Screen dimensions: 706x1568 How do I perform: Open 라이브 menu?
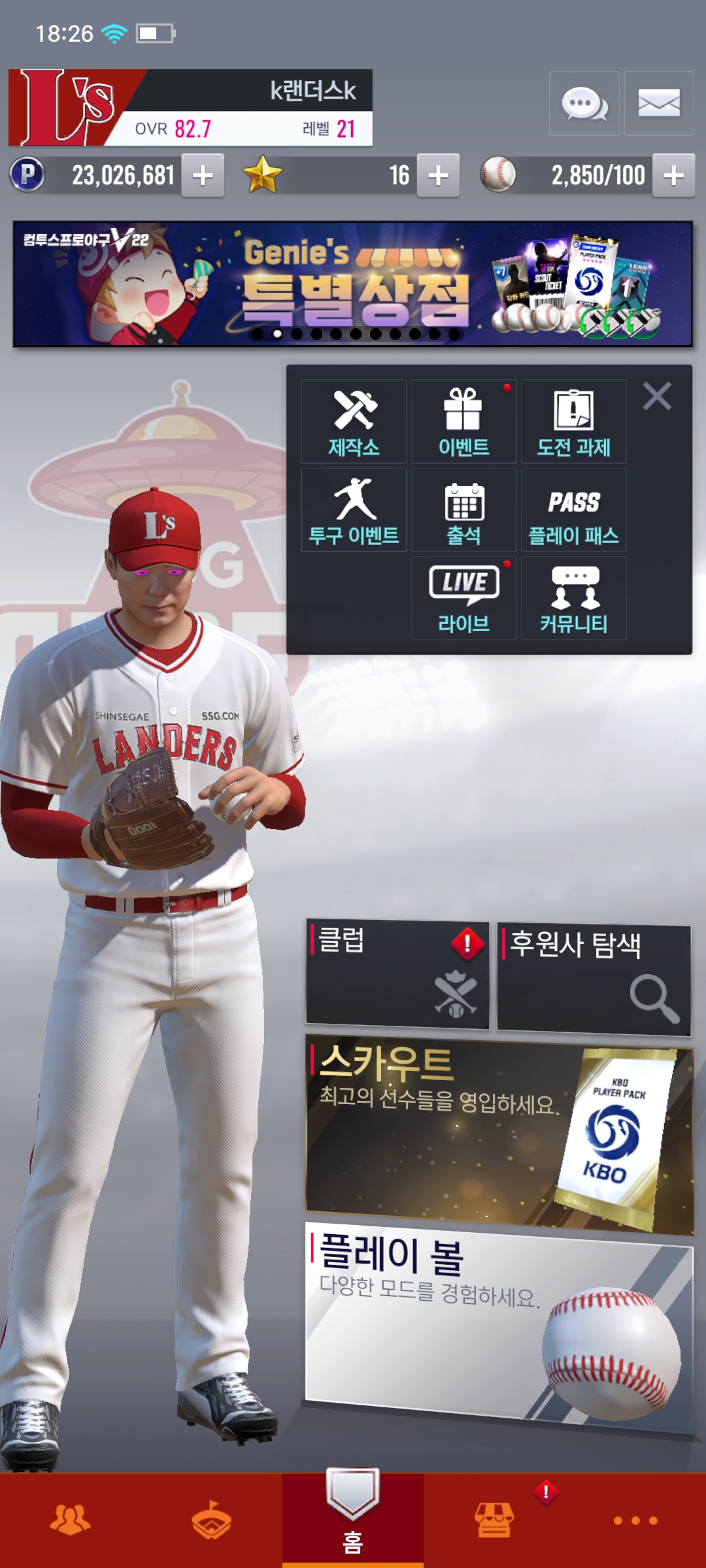[463, 598]
